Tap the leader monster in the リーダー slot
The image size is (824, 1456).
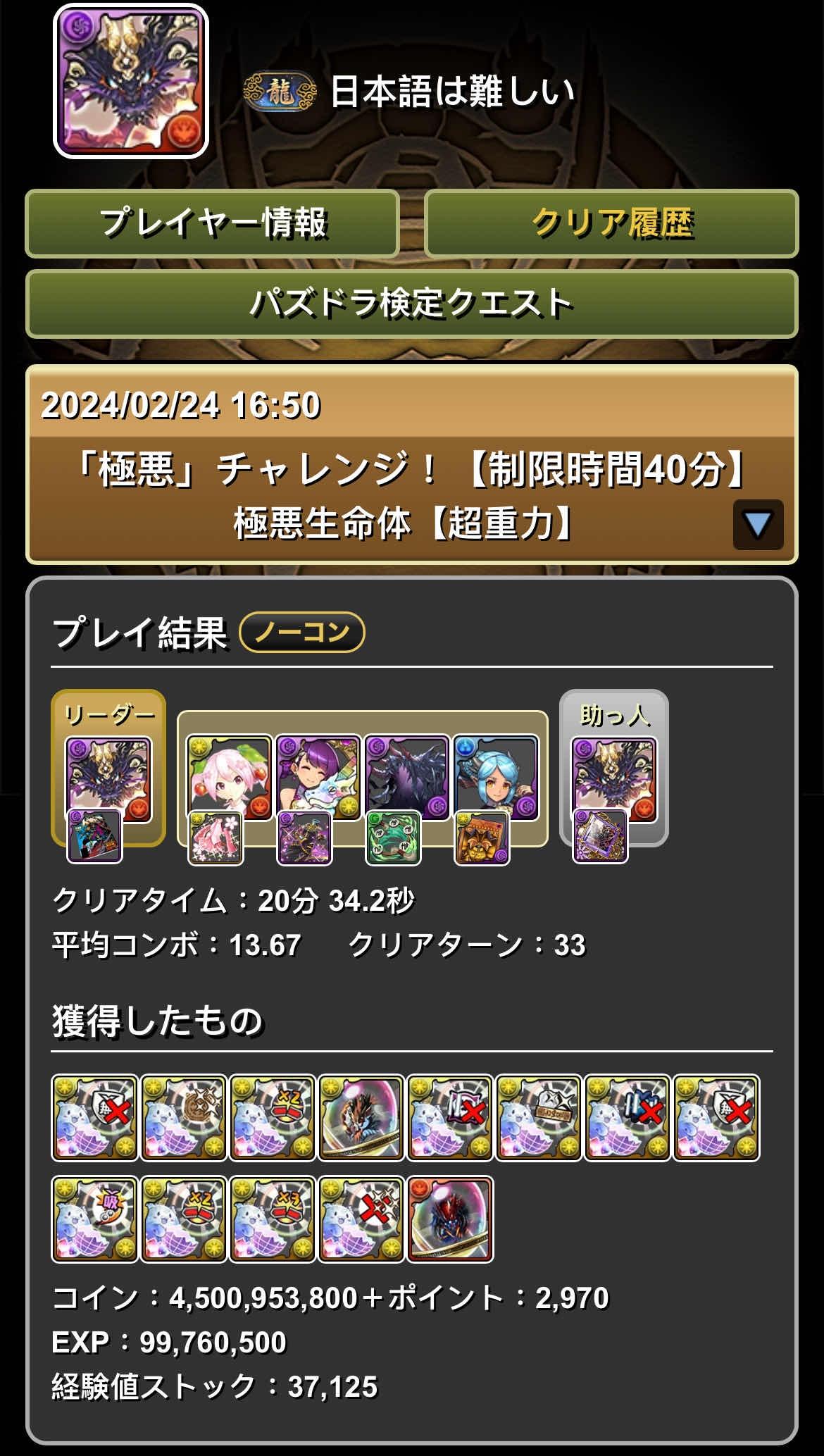point(108,778)
